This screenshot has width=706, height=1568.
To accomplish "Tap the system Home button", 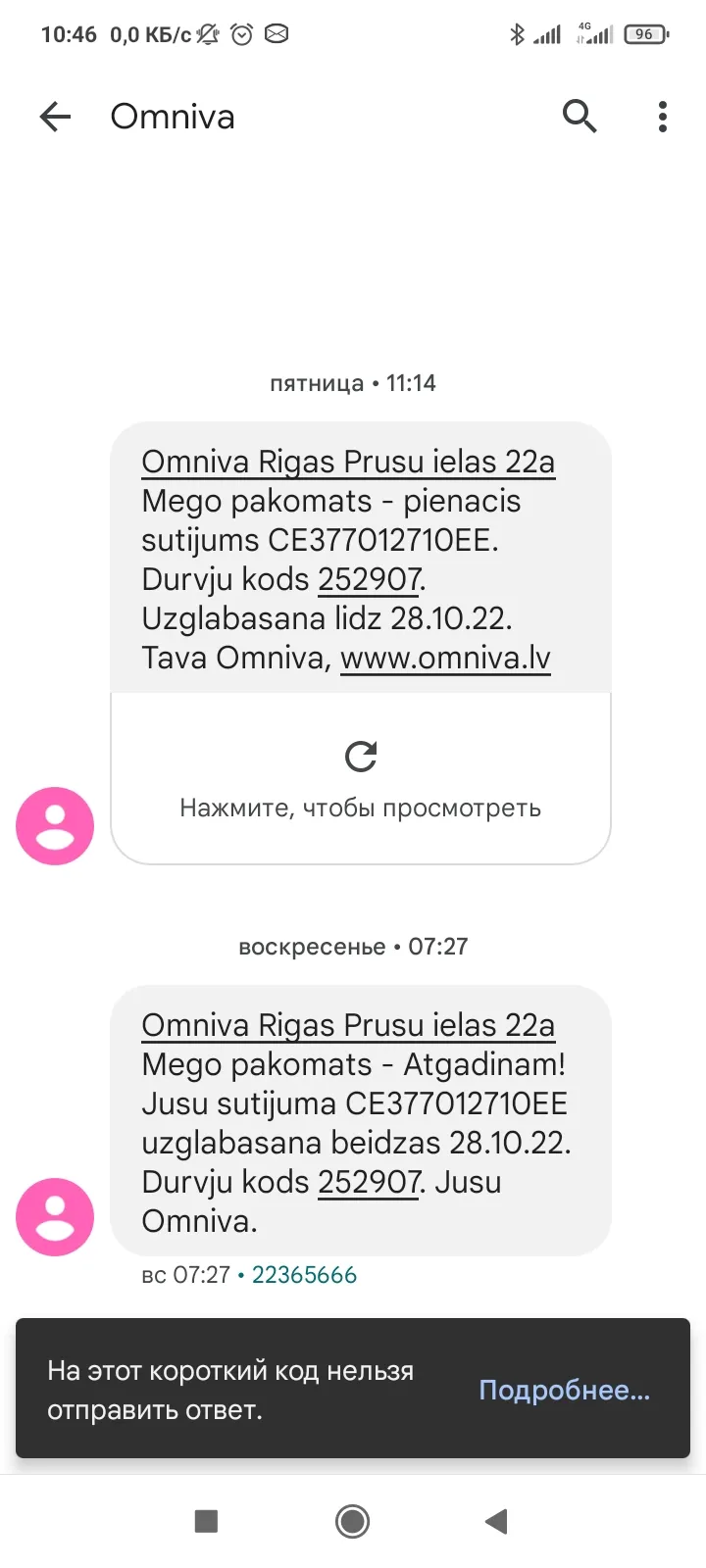I will tap(353, 1521).
